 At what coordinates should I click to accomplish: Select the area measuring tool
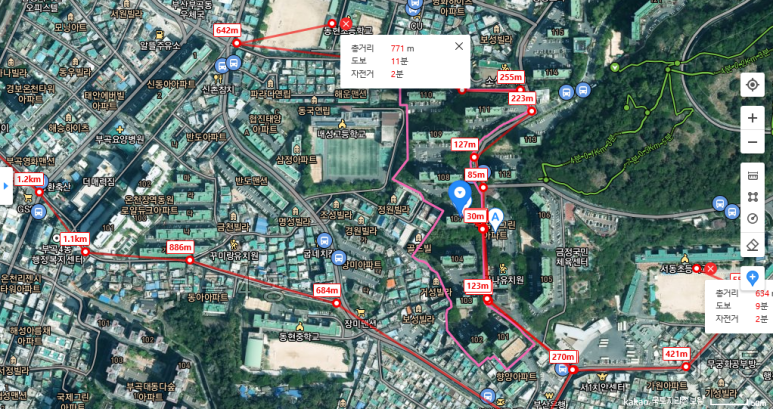pyautogui.click(x=752, y=197)
